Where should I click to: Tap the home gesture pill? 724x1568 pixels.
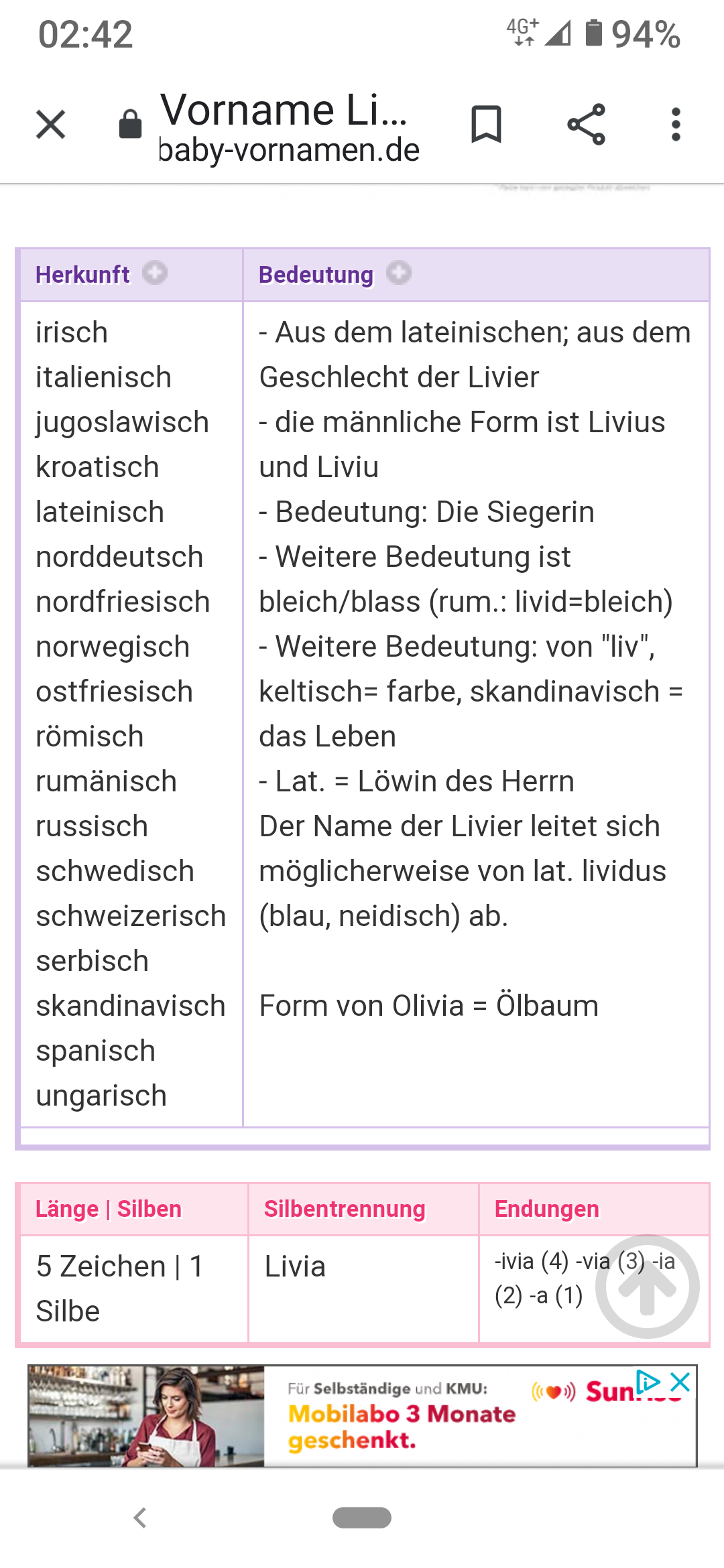[x=362, y=1518]
